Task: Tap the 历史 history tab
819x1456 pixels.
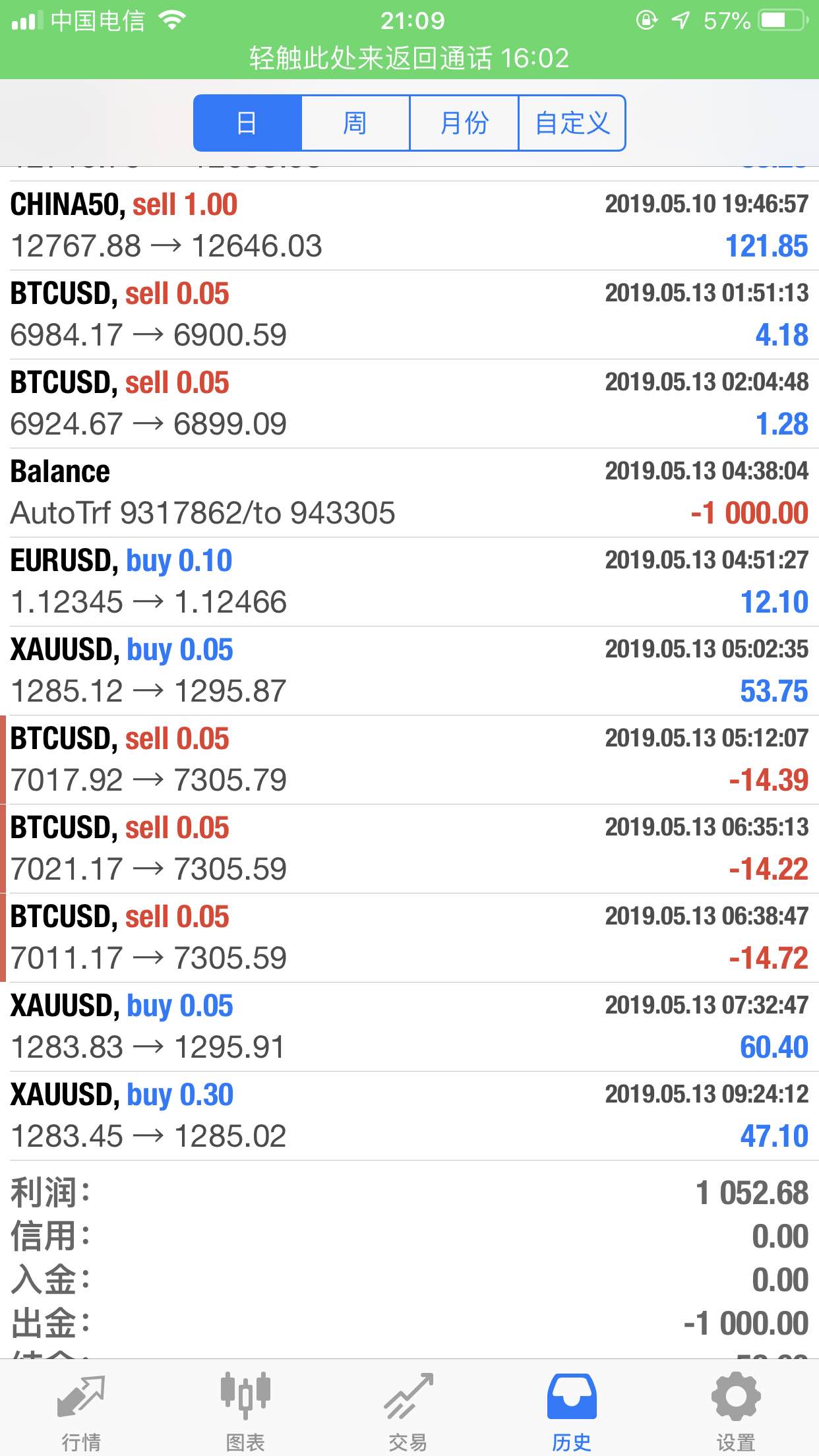Action: tap(572, 1407)
